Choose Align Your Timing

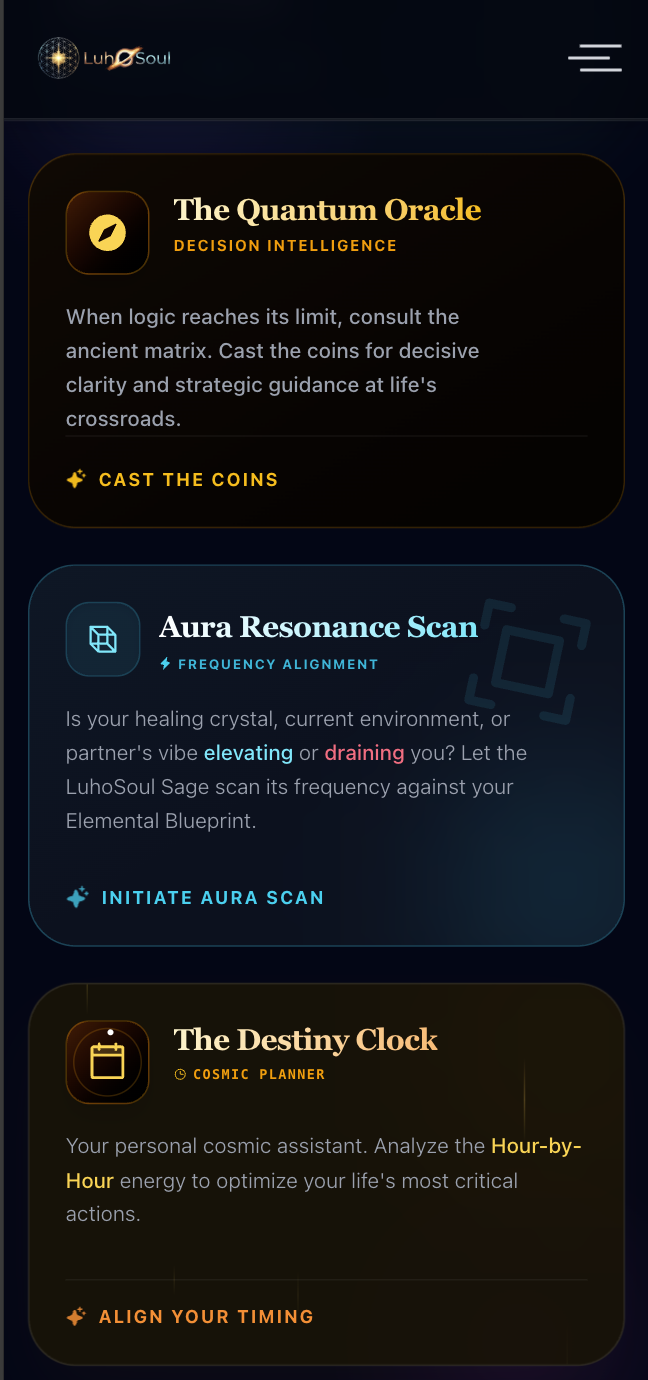(190, 1317)
